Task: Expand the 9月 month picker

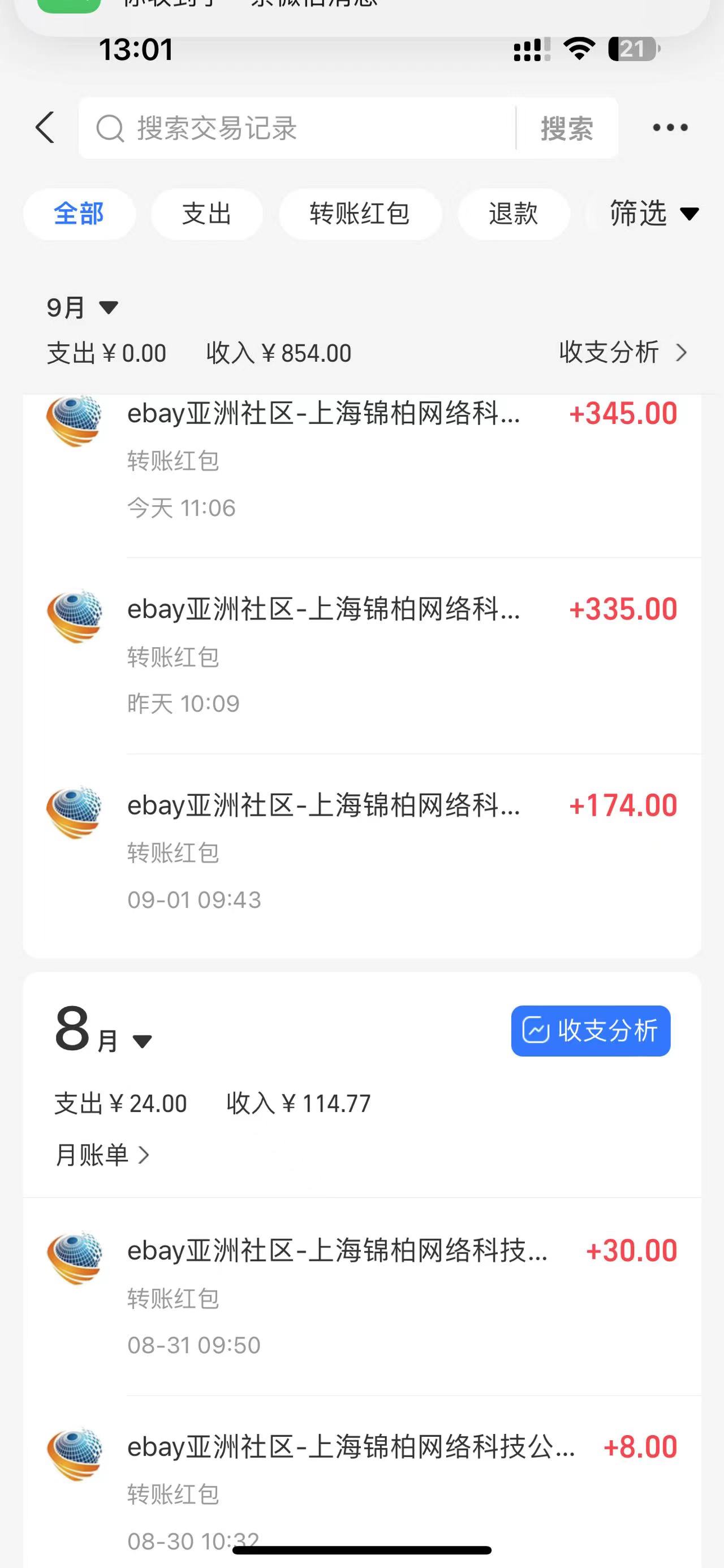Action: [83, 307]
